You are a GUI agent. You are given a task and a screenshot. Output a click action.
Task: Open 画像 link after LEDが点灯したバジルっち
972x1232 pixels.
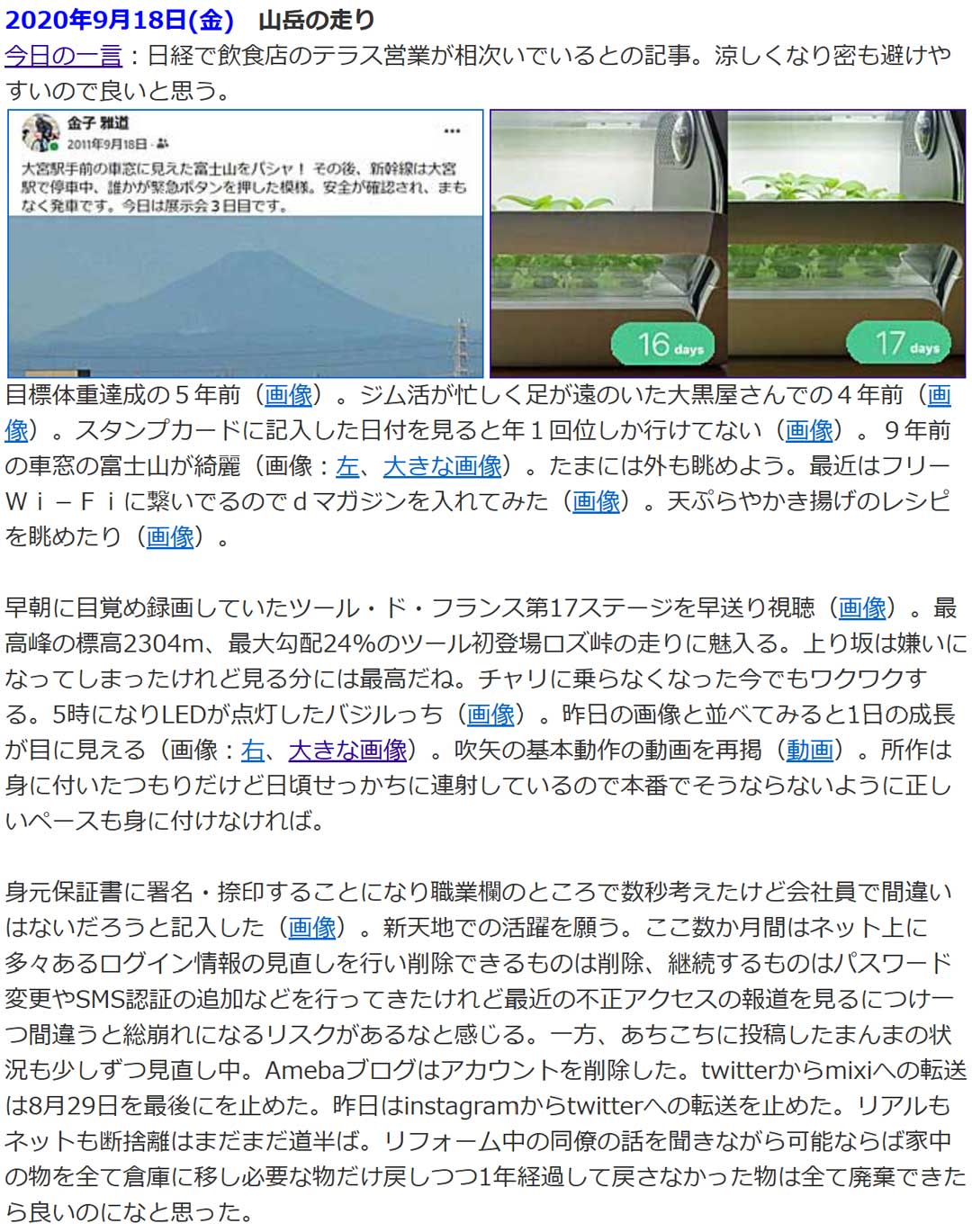(x=490, y=715)
